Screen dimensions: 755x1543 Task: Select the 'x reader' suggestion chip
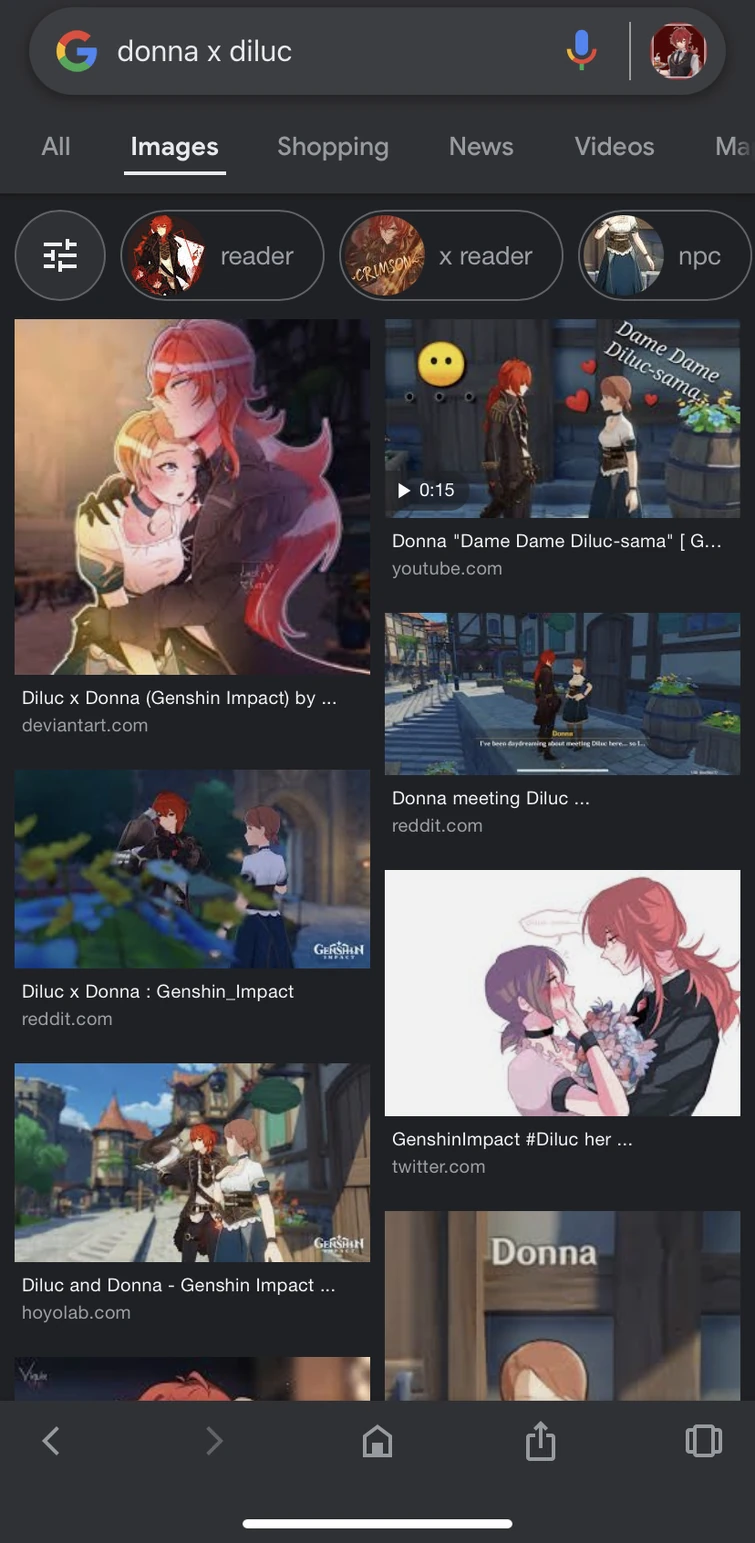[x=450, y=255]
